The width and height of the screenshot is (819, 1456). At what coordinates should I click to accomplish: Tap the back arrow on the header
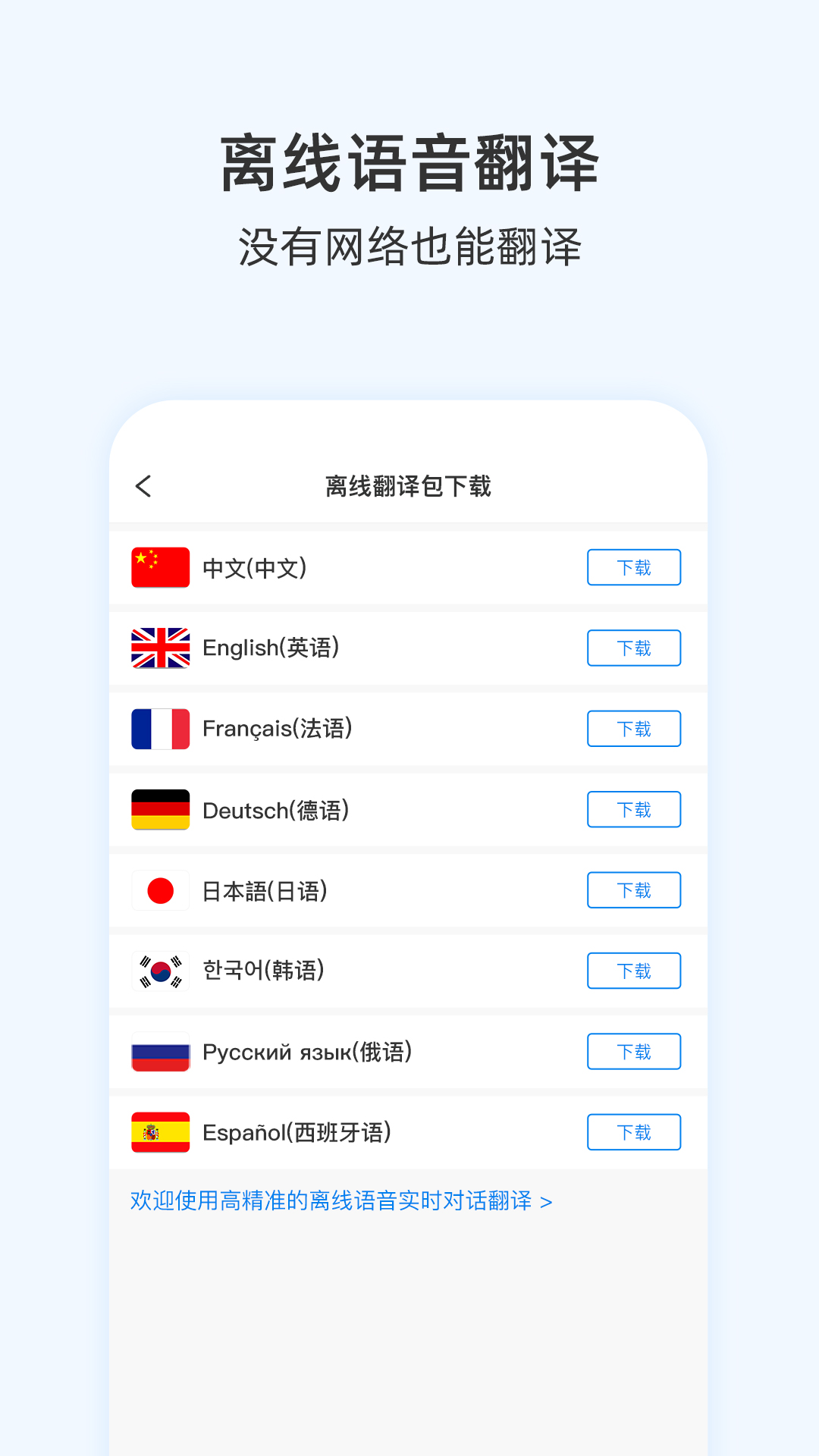[x=144, y=488]
